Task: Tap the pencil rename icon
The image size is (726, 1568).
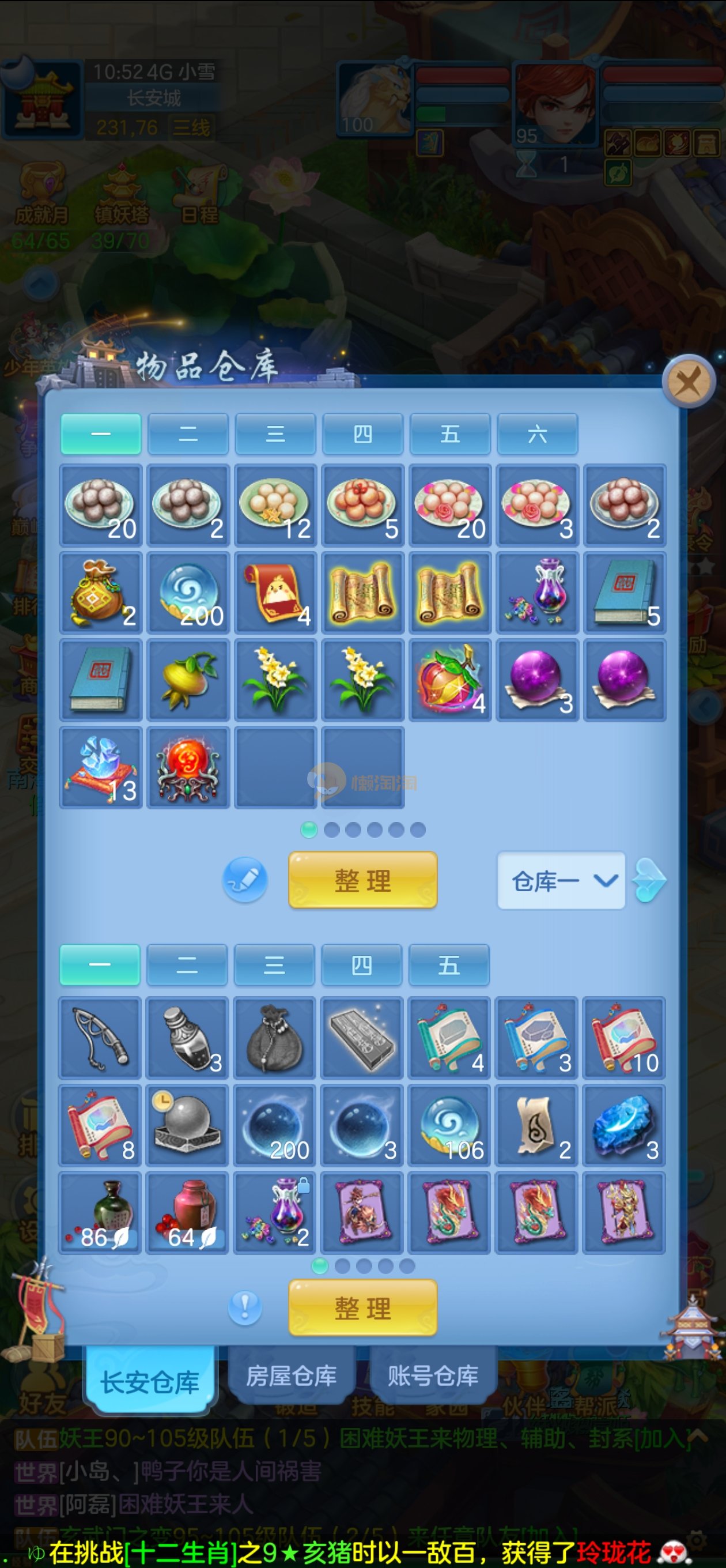Action: 245,880
